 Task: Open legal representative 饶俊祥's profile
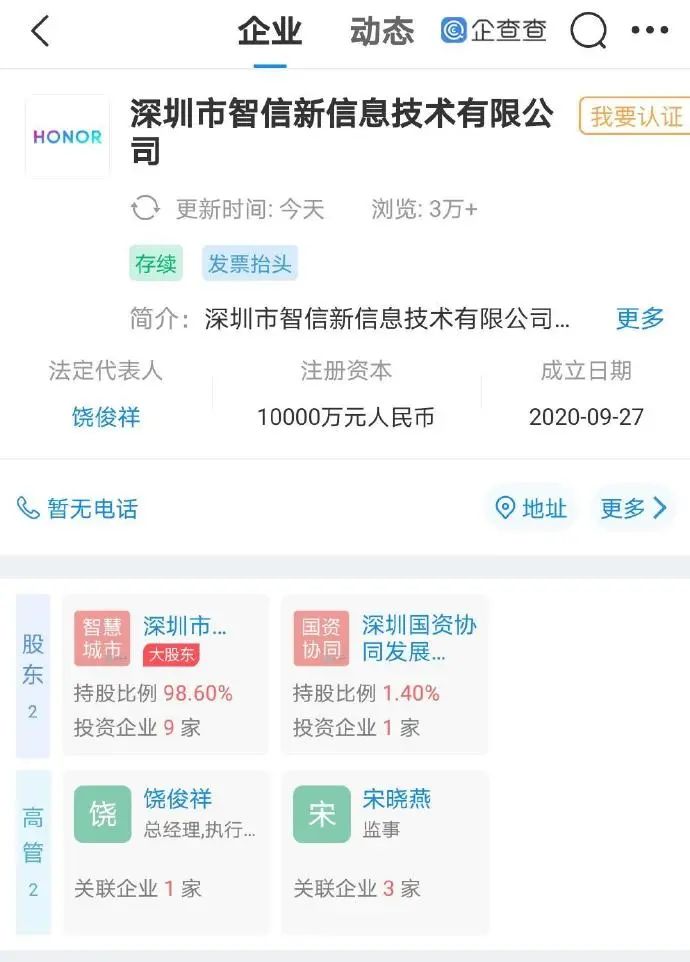106,416
